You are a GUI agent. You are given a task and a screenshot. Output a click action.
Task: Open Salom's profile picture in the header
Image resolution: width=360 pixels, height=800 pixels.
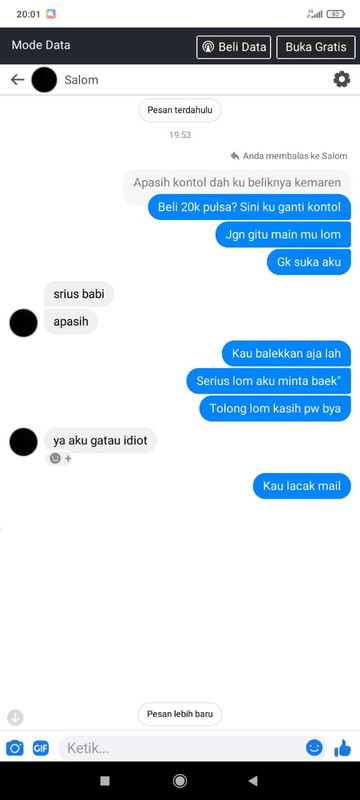44,80
